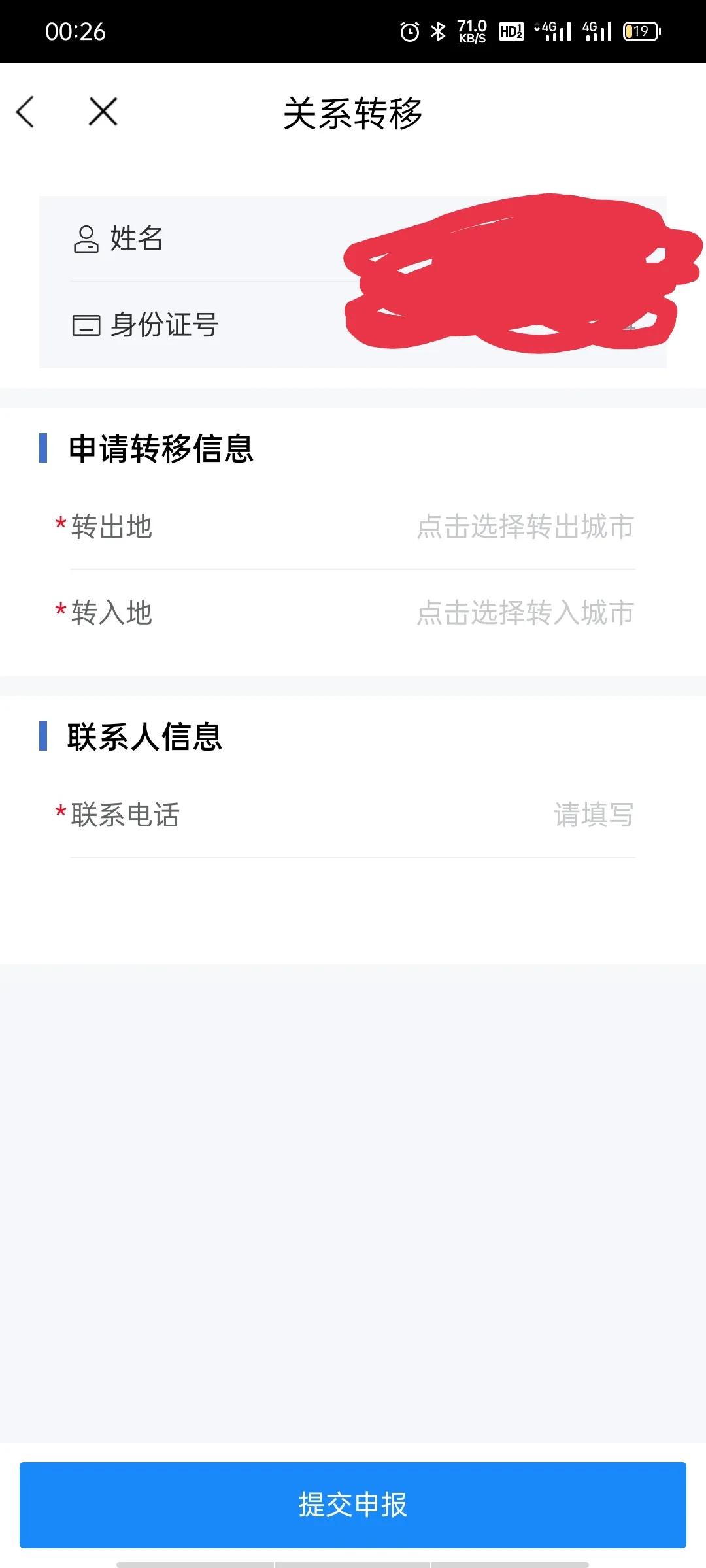Screen dimensions: 706x1568
Task: Tap the 联系人信息 section header
Action: [x=145, y=737]
